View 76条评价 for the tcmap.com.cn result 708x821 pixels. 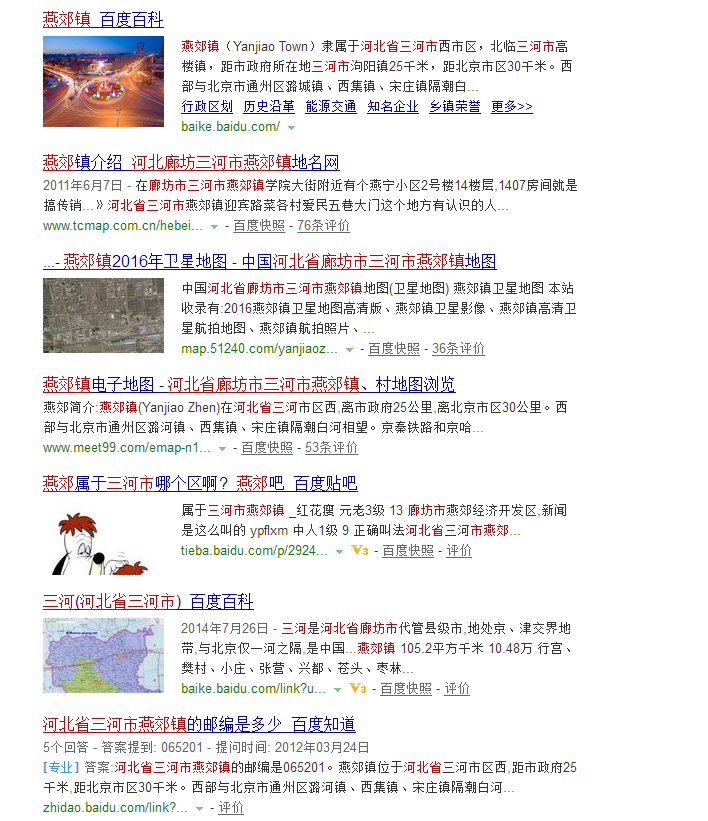click(x=323, y=226)
